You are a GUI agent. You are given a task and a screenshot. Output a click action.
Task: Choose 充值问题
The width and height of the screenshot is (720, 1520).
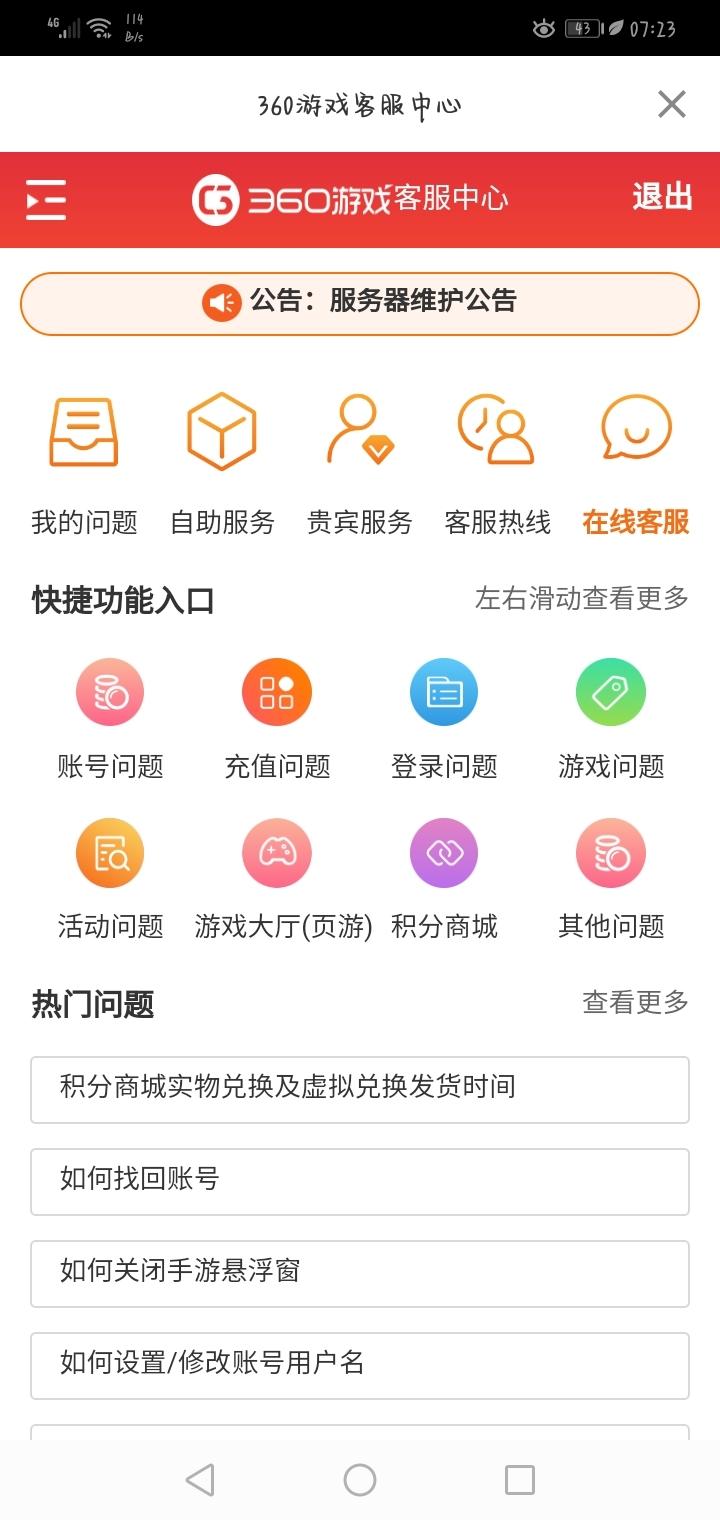[277, 719]
